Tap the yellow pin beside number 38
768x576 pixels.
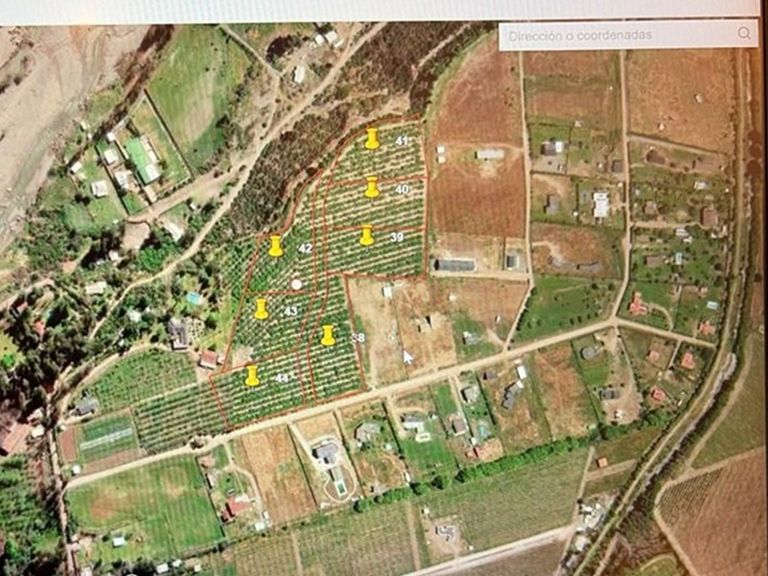coord(328,336)
